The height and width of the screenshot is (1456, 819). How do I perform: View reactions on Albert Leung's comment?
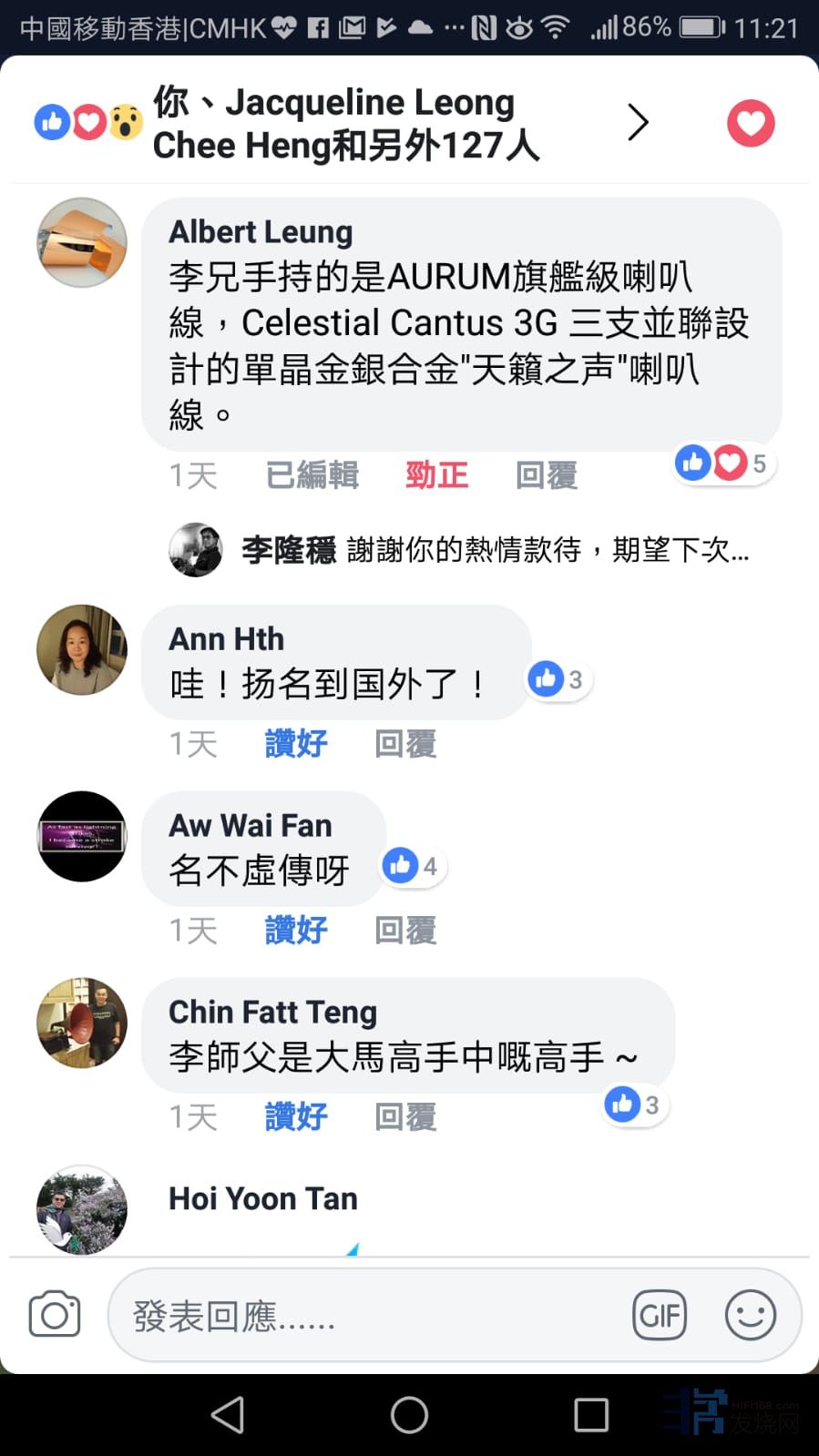click(x=723, y=463)
